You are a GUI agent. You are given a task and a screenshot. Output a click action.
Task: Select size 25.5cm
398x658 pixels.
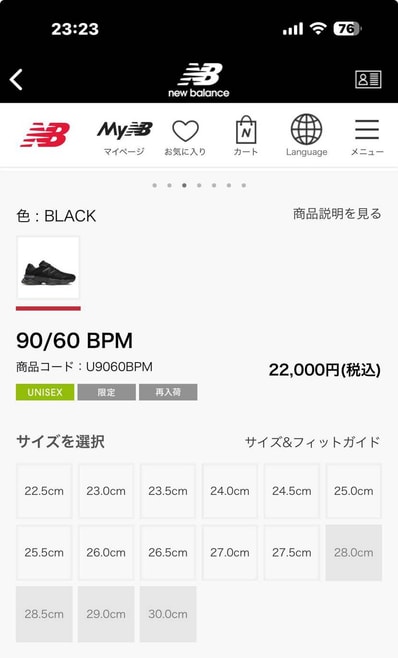(x=44, y=553)
